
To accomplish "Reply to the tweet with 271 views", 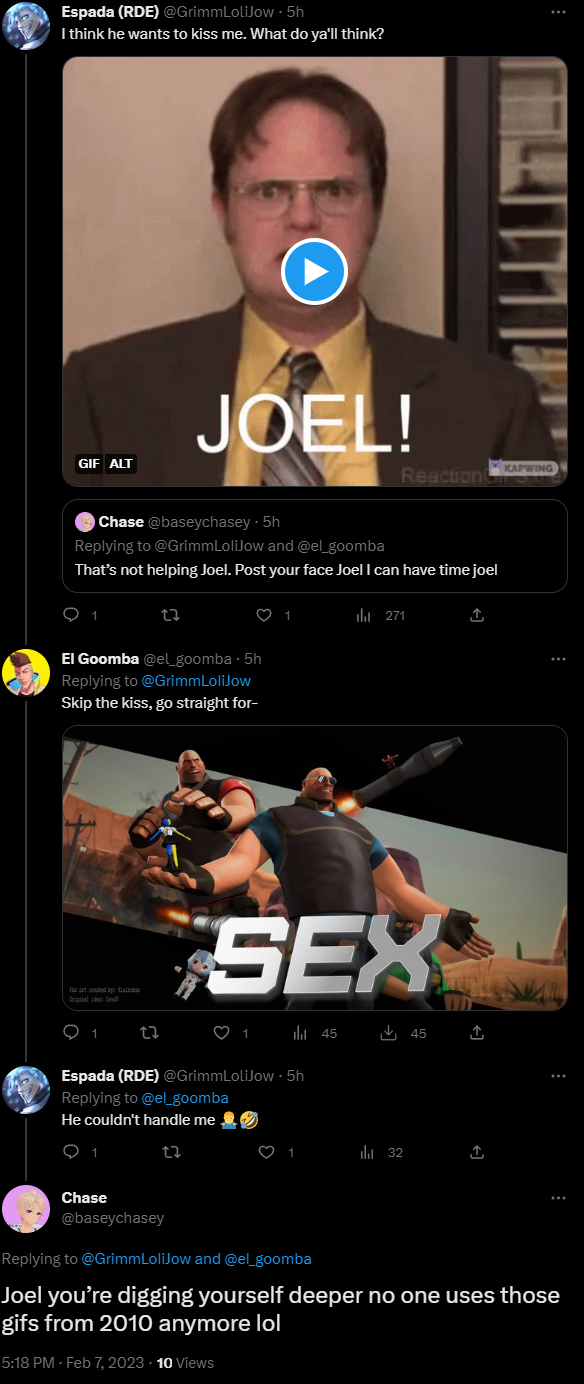I will [71, 615].
